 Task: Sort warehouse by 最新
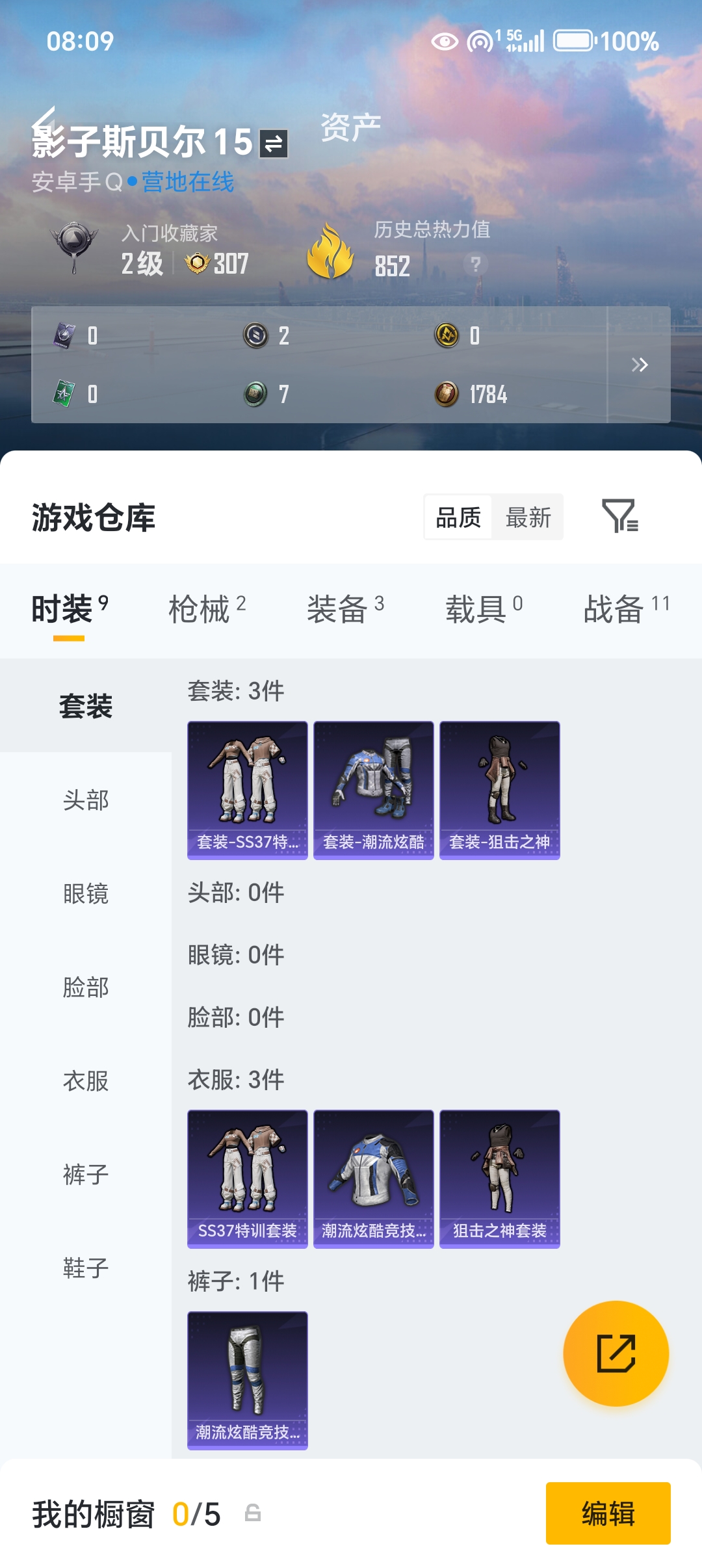[x=528, y=517]
